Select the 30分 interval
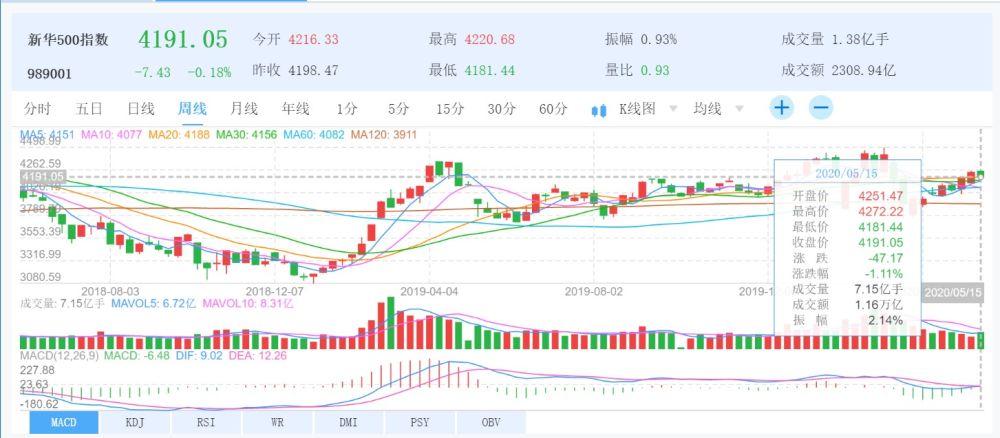1000x438 pixels. [501, 108]
